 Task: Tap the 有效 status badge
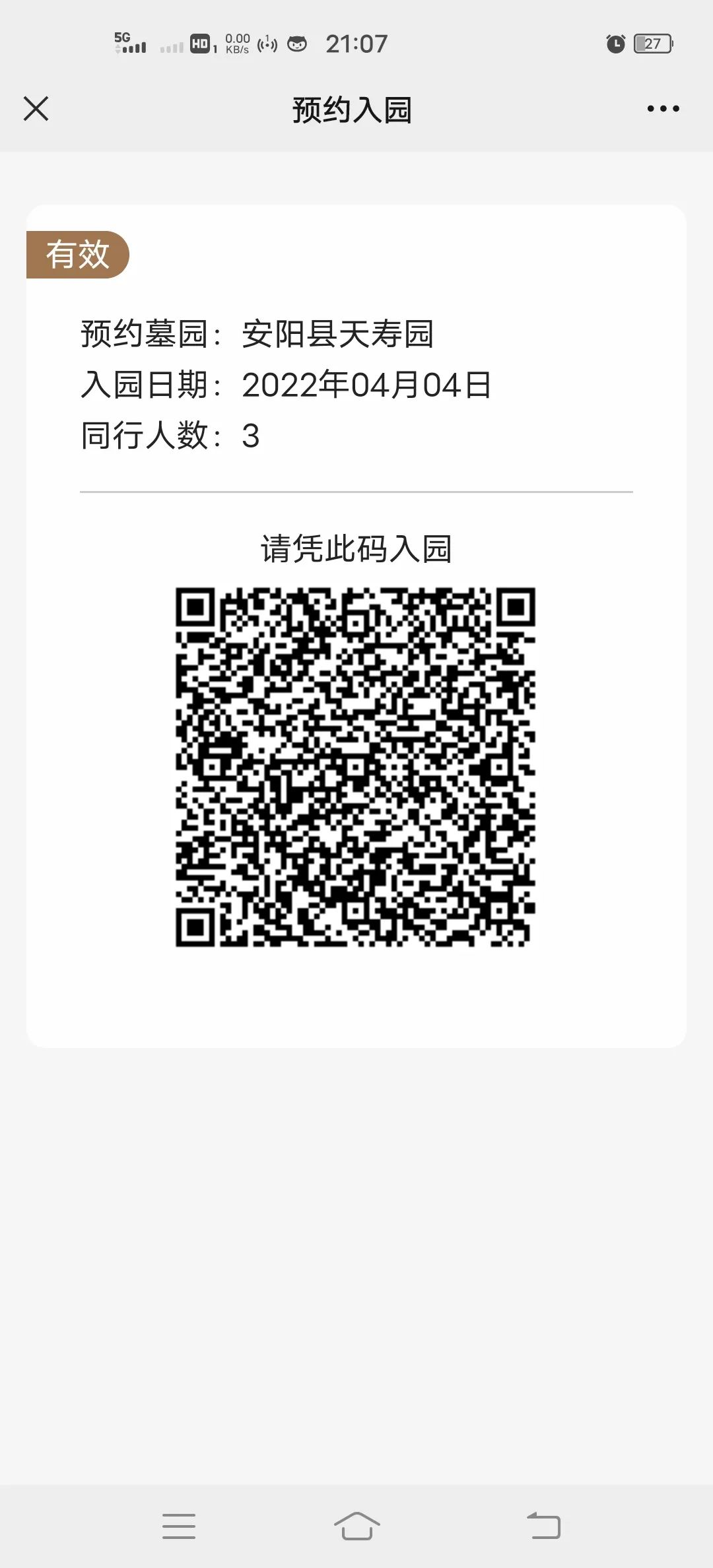pyautogui.click(x=77, y=255)
